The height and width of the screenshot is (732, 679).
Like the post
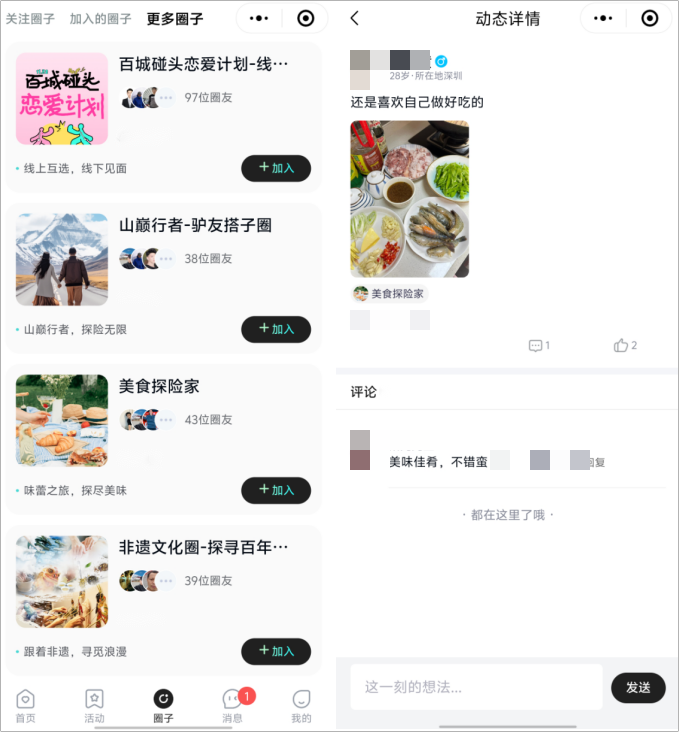click(622, 345)
